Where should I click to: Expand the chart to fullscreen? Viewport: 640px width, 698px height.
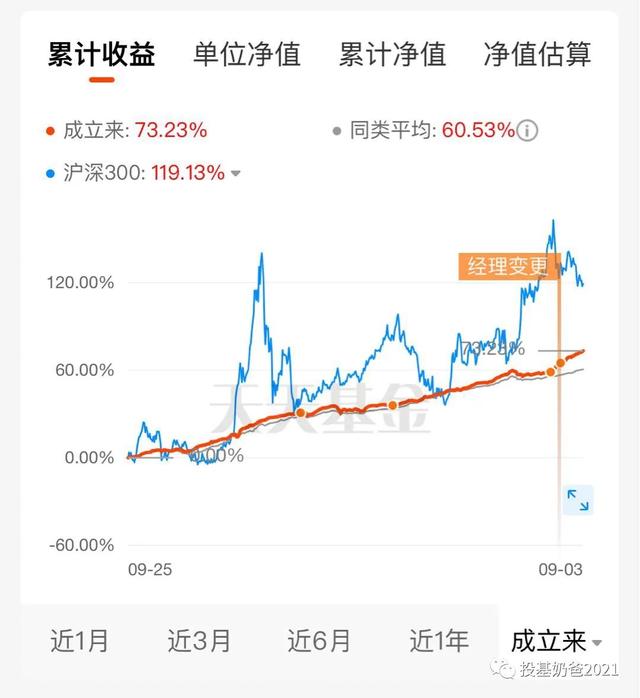click(x=578, y=500)
